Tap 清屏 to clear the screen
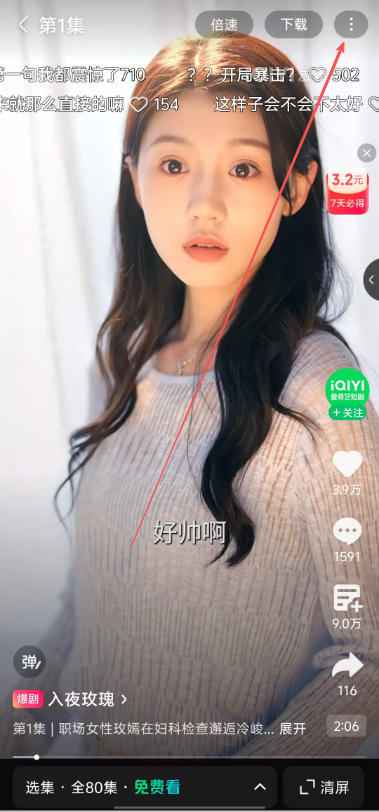The image size is (379, 812). tap(324, 787)
